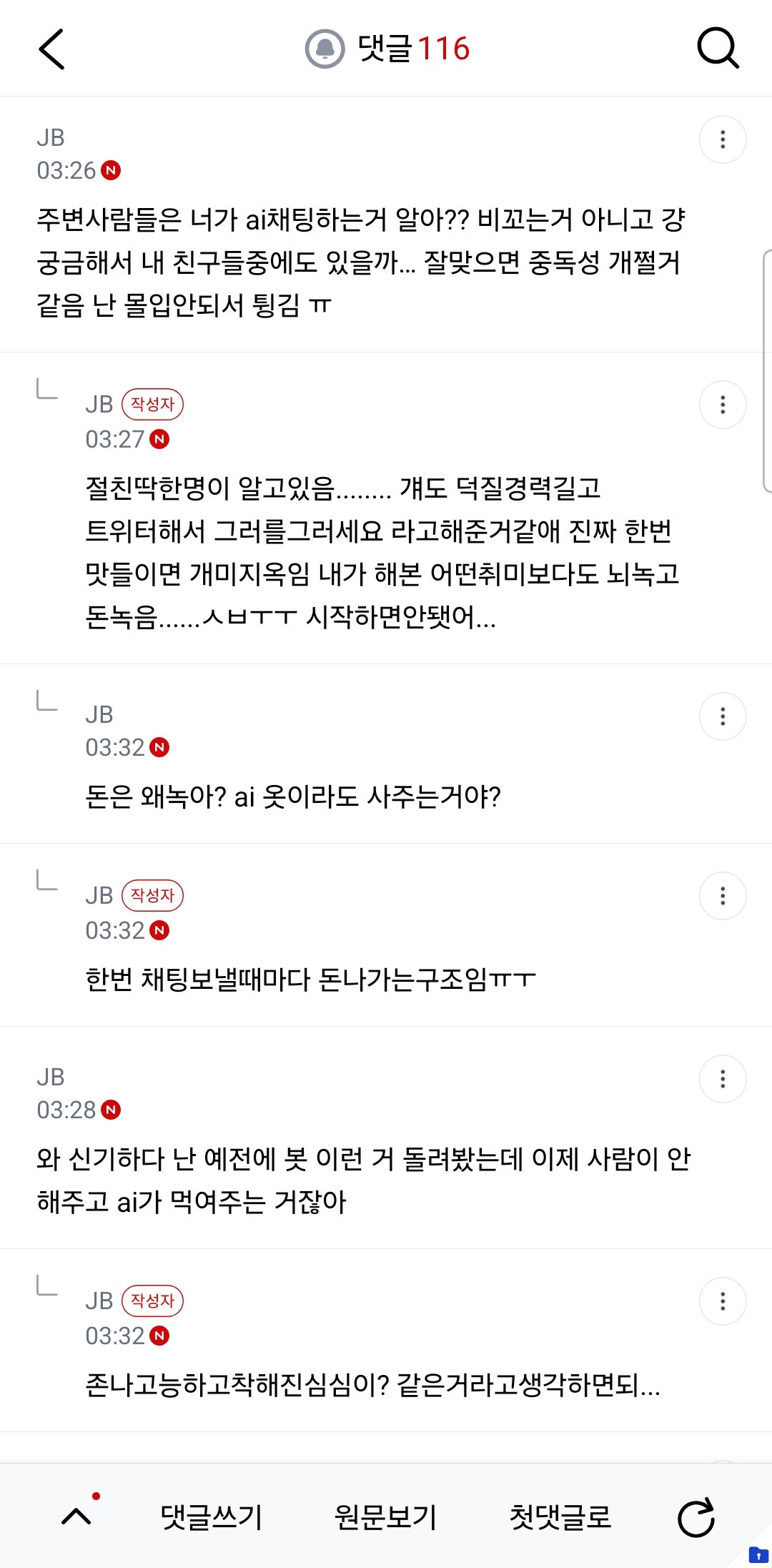Refresh the comments list
Screen dimensions: 772x1568
click(696, 1517)
